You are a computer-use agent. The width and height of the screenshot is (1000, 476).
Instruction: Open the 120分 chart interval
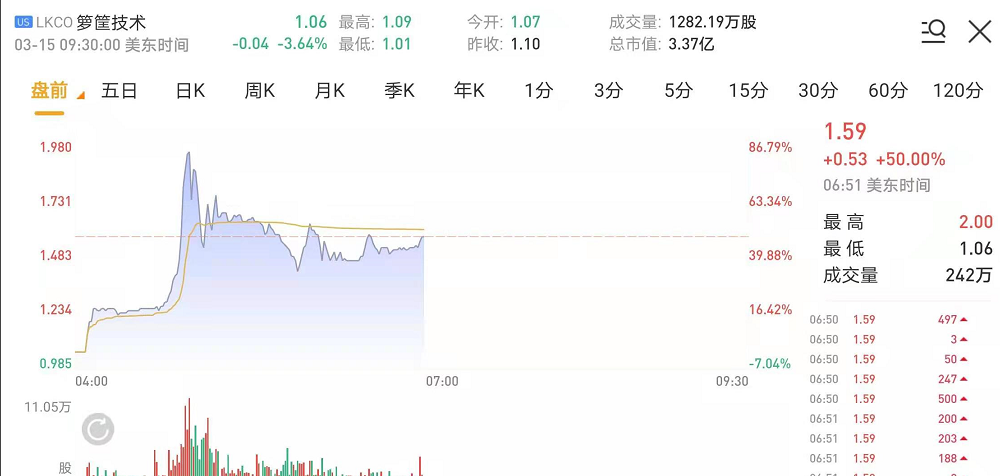[957, 91]
